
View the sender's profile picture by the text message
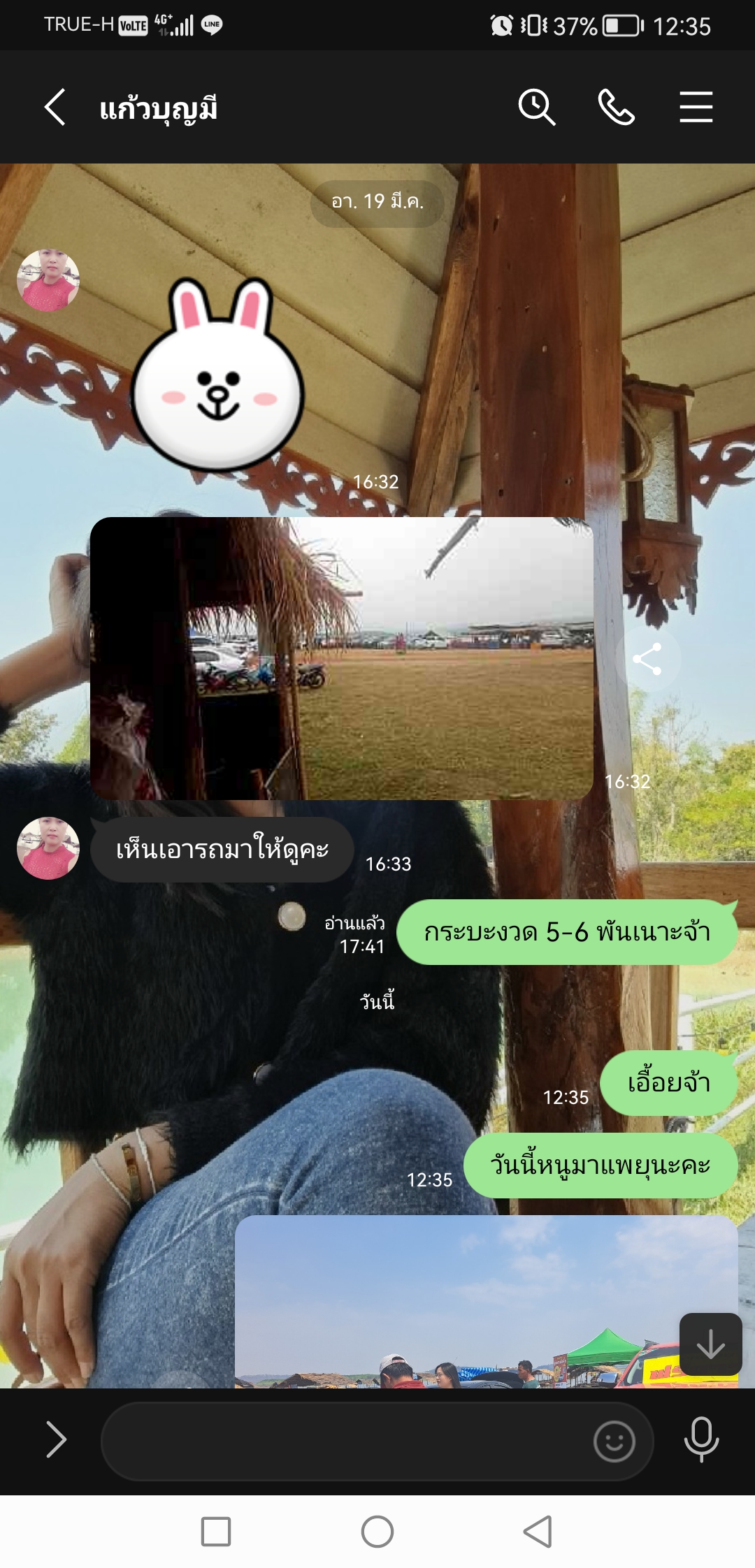point(48,848)
